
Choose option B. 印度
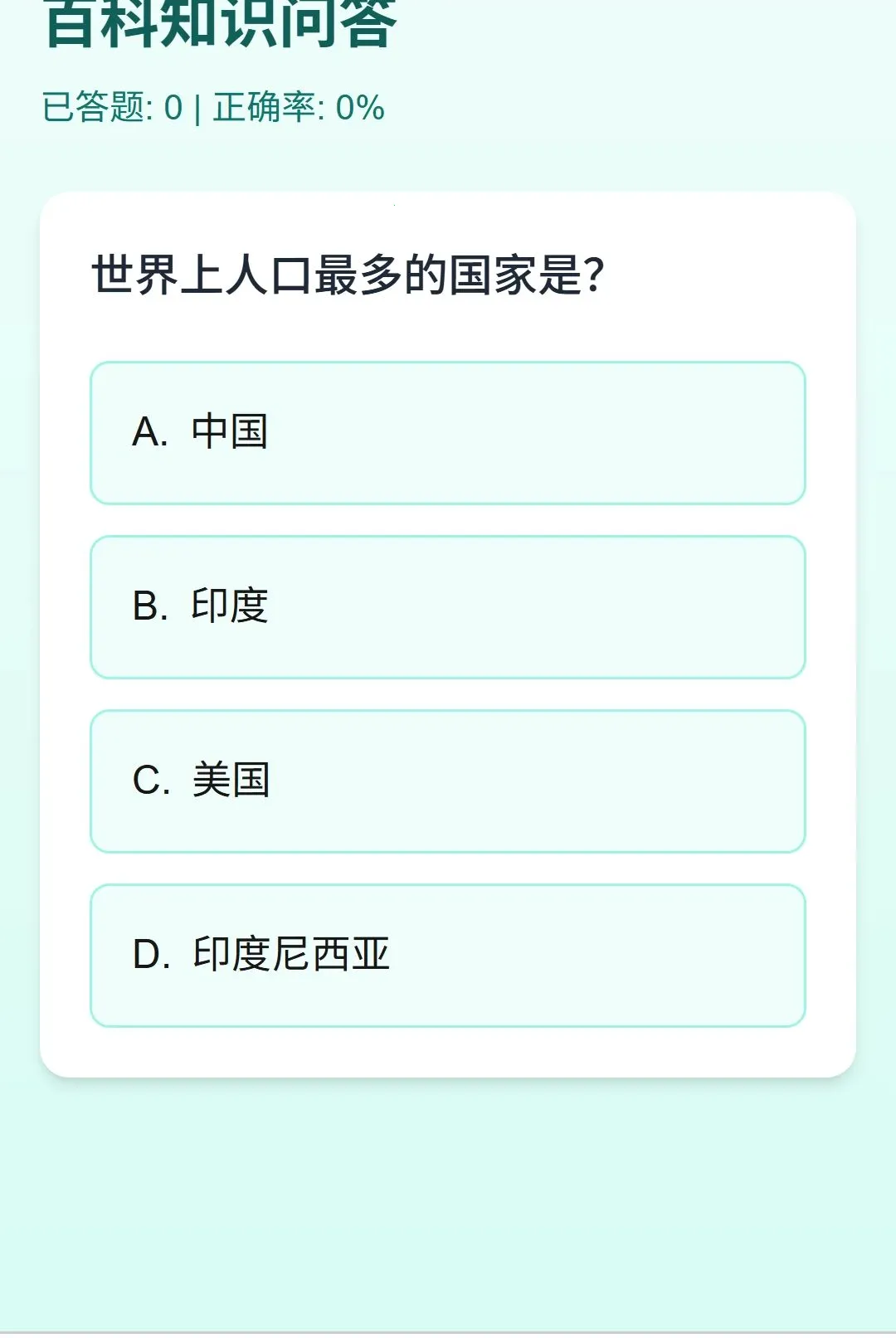448,607
